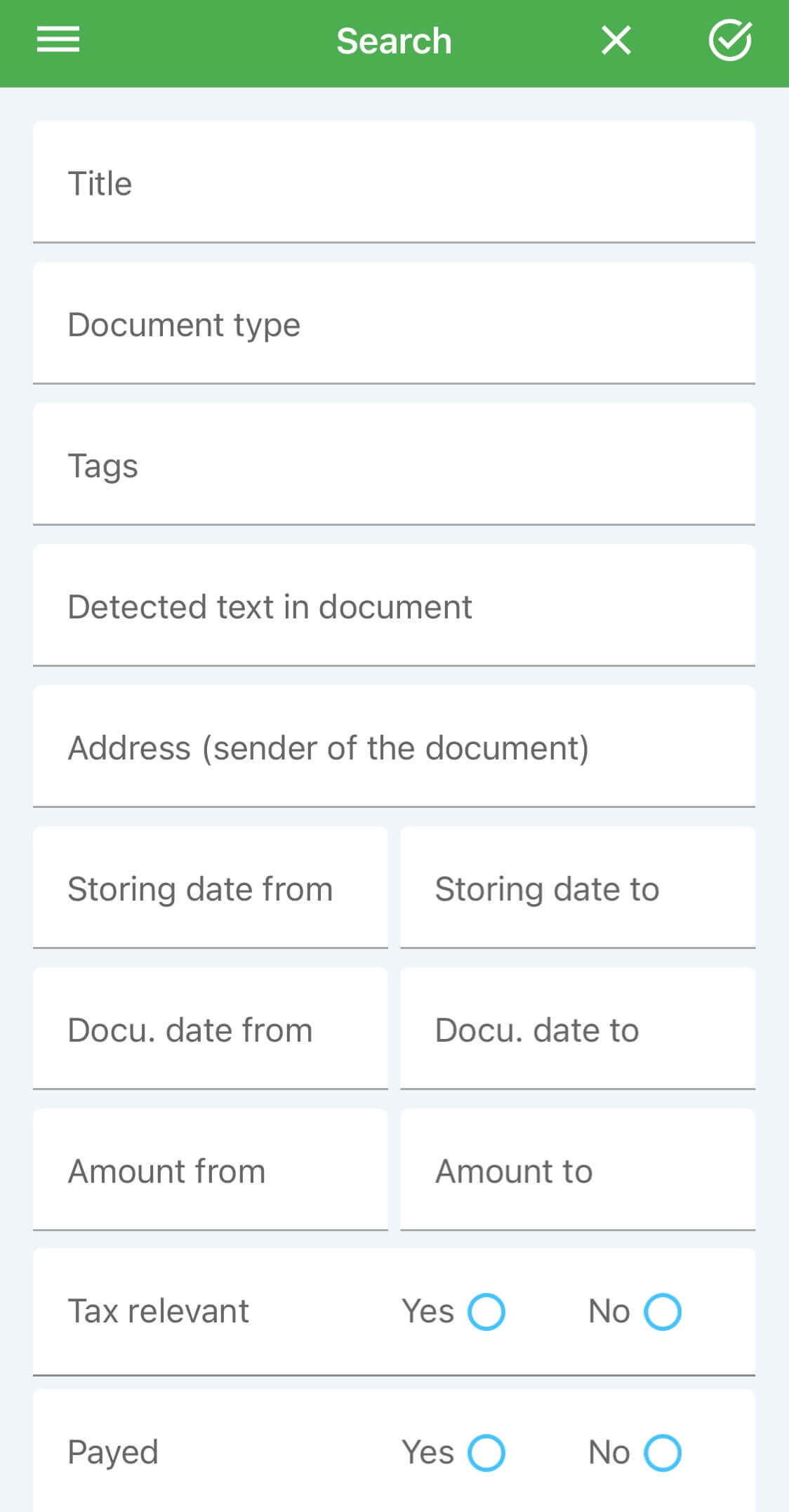Pick a Storing date to value

[x=578, y=887]
